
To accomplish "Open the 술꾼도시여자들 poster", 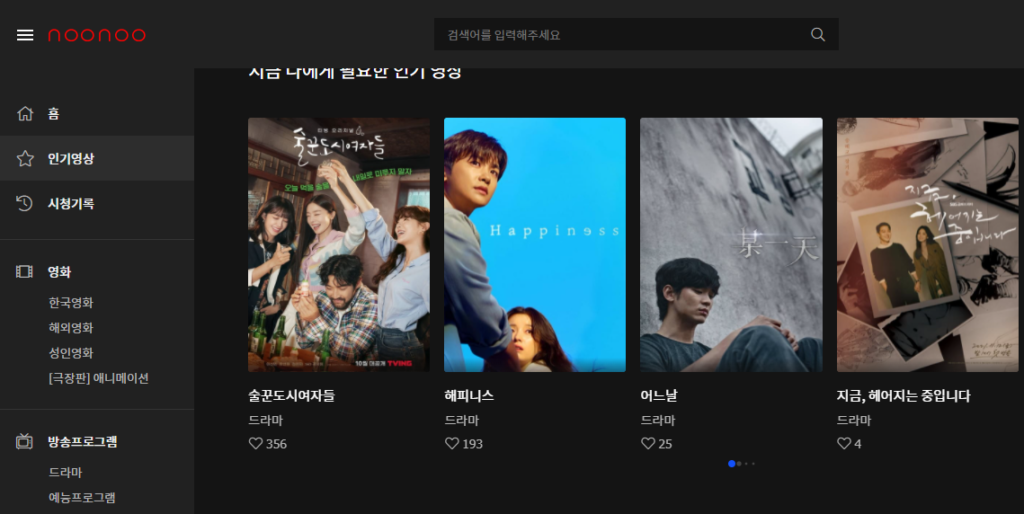I will tap(338, 245).
